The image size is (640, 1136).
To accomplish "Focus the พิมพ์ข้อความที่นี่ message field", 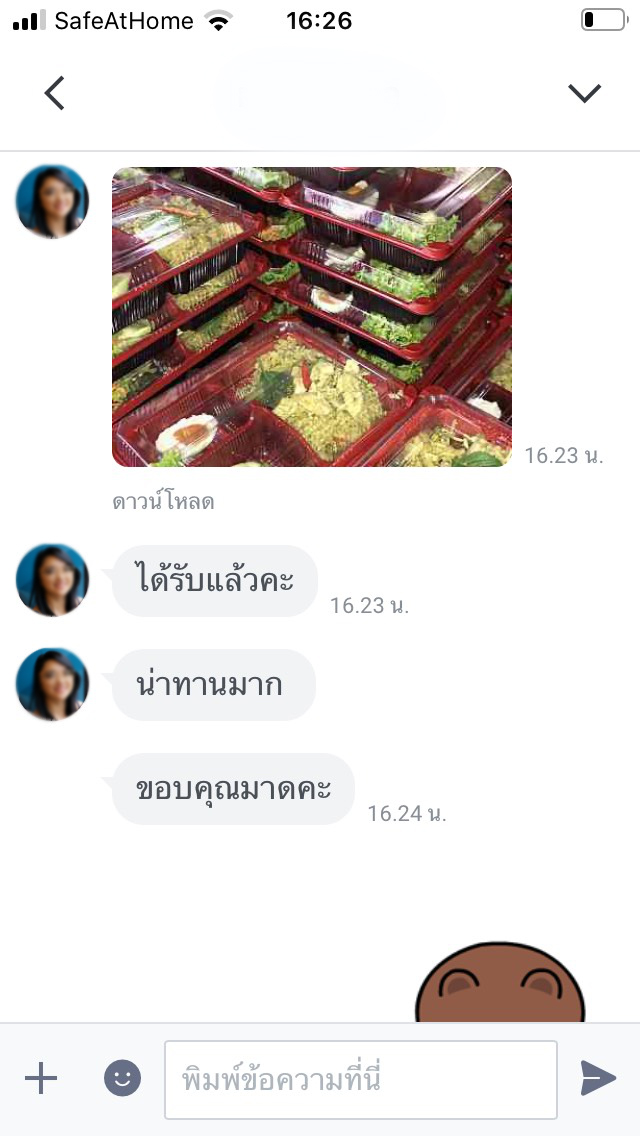I will coord(360,1080).
